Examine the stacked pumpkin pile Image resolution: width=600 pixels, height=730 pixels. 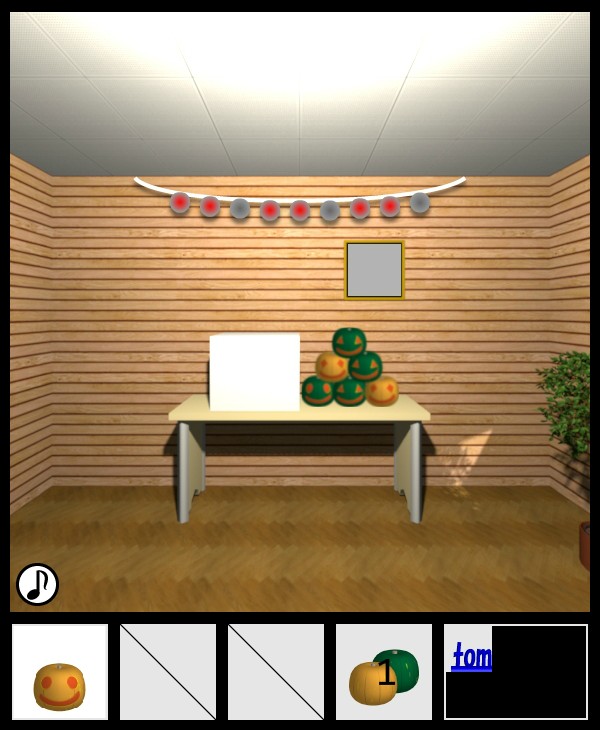tap(350, 372)
